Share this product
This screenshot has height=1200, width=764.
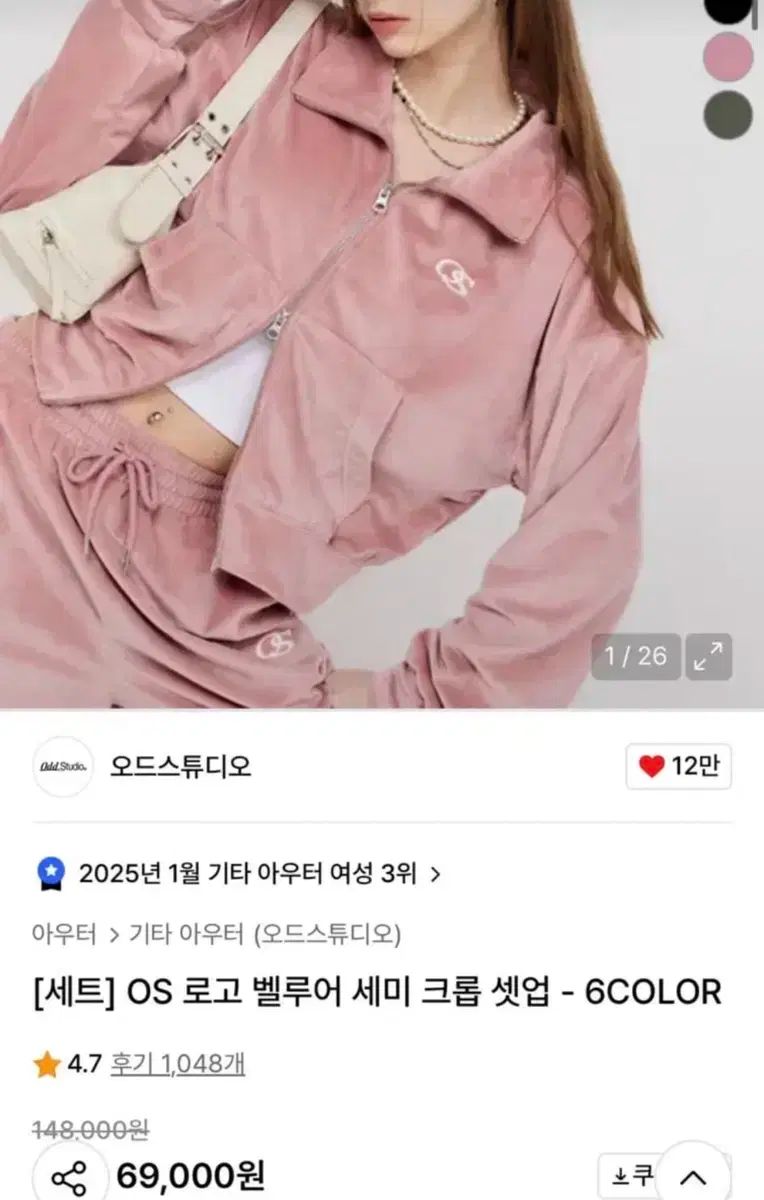point(69,1177)
